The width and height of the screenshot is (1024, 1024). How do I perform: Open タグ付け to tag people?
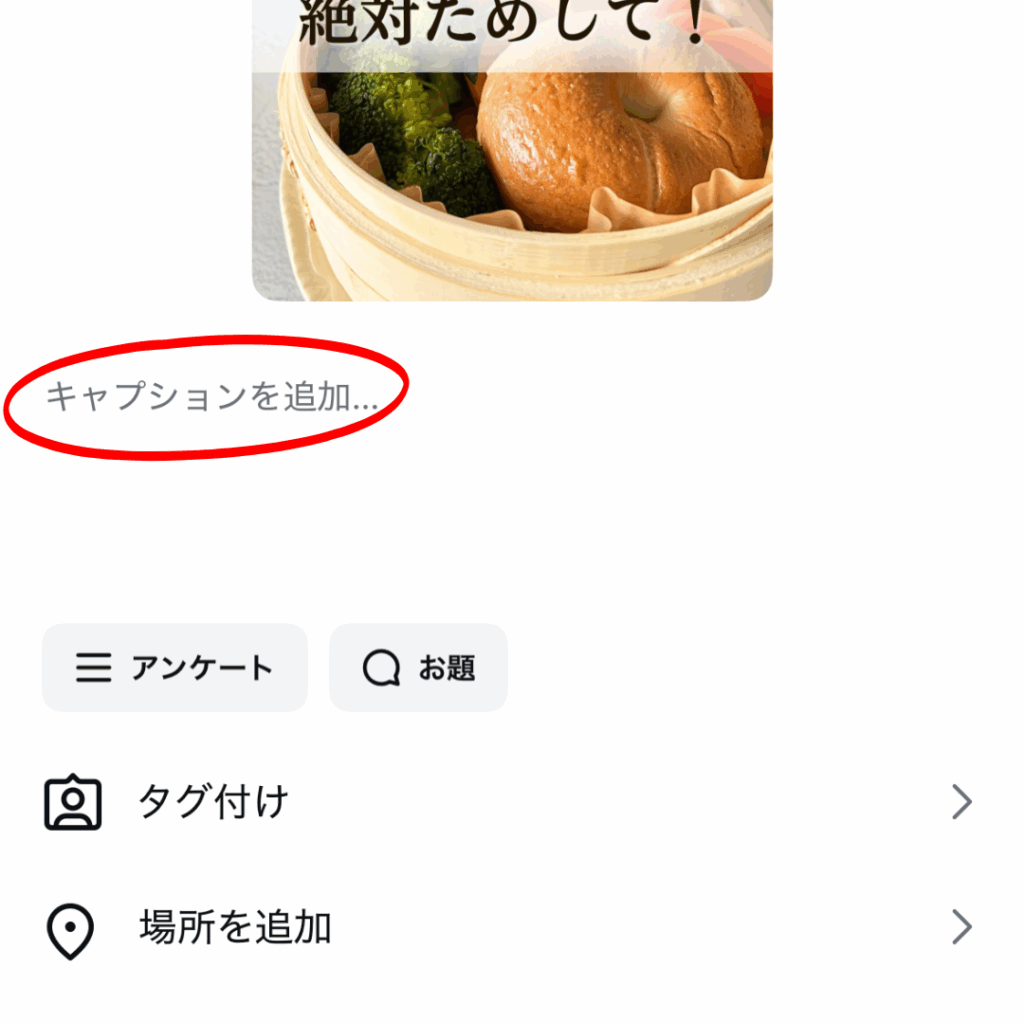510,802
